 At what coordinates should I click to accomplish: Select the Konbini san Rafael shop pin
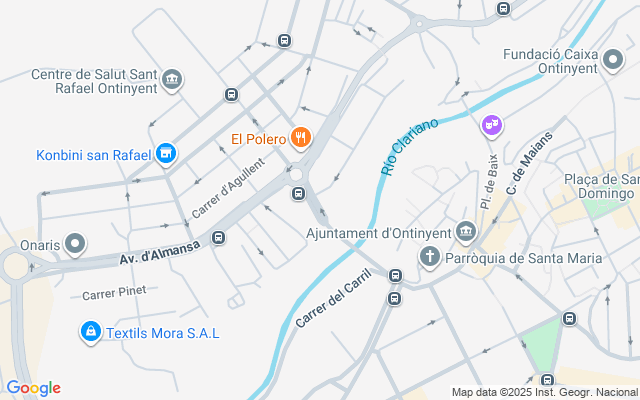point(166,154)
